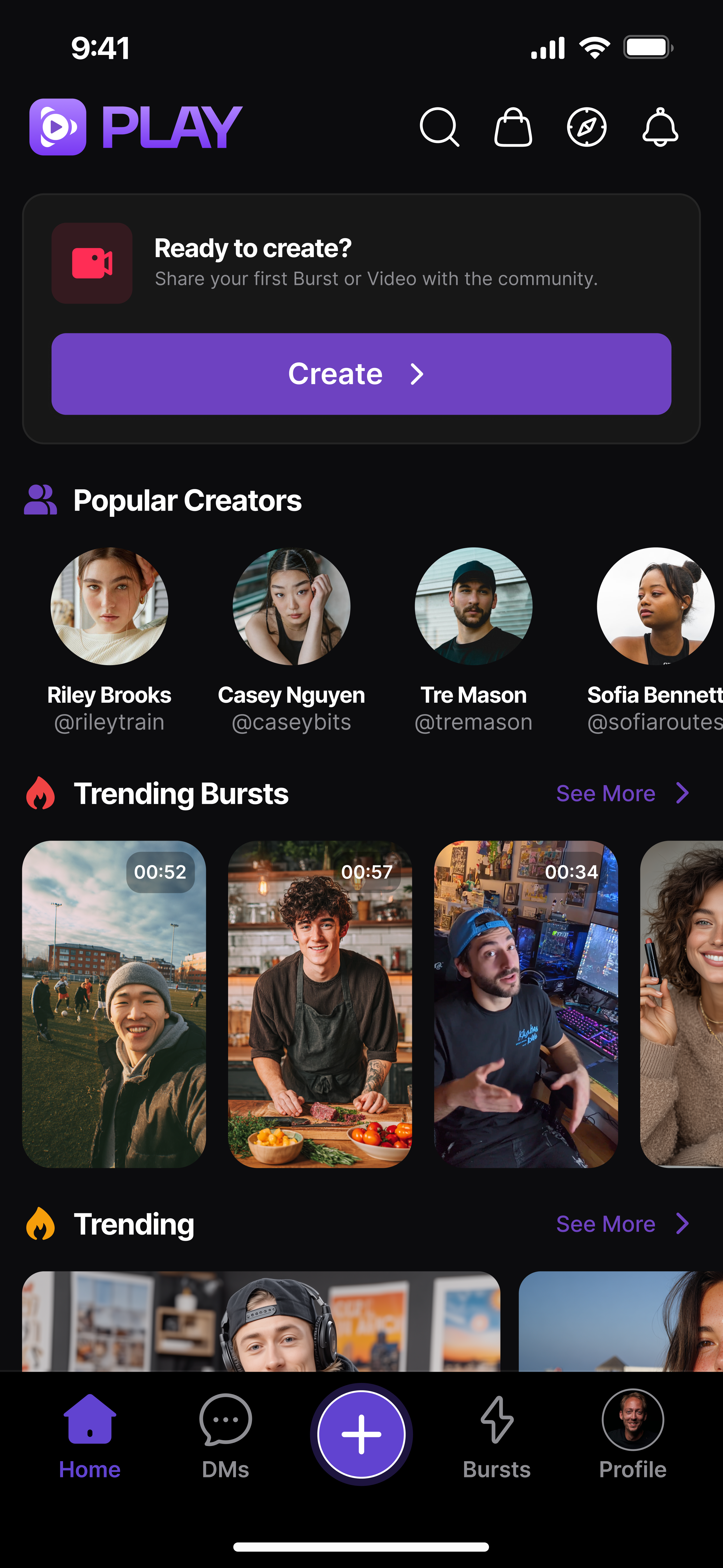Play the 00:57 cooking burst

coord(320,1004)
